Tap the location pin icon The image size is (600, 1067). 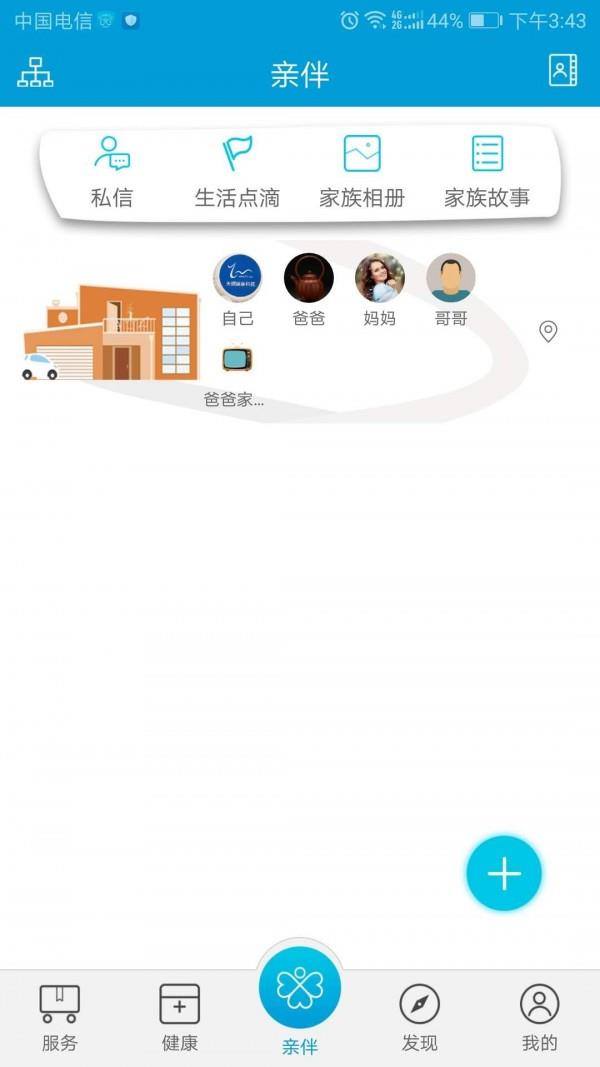(x=548, y=331)
